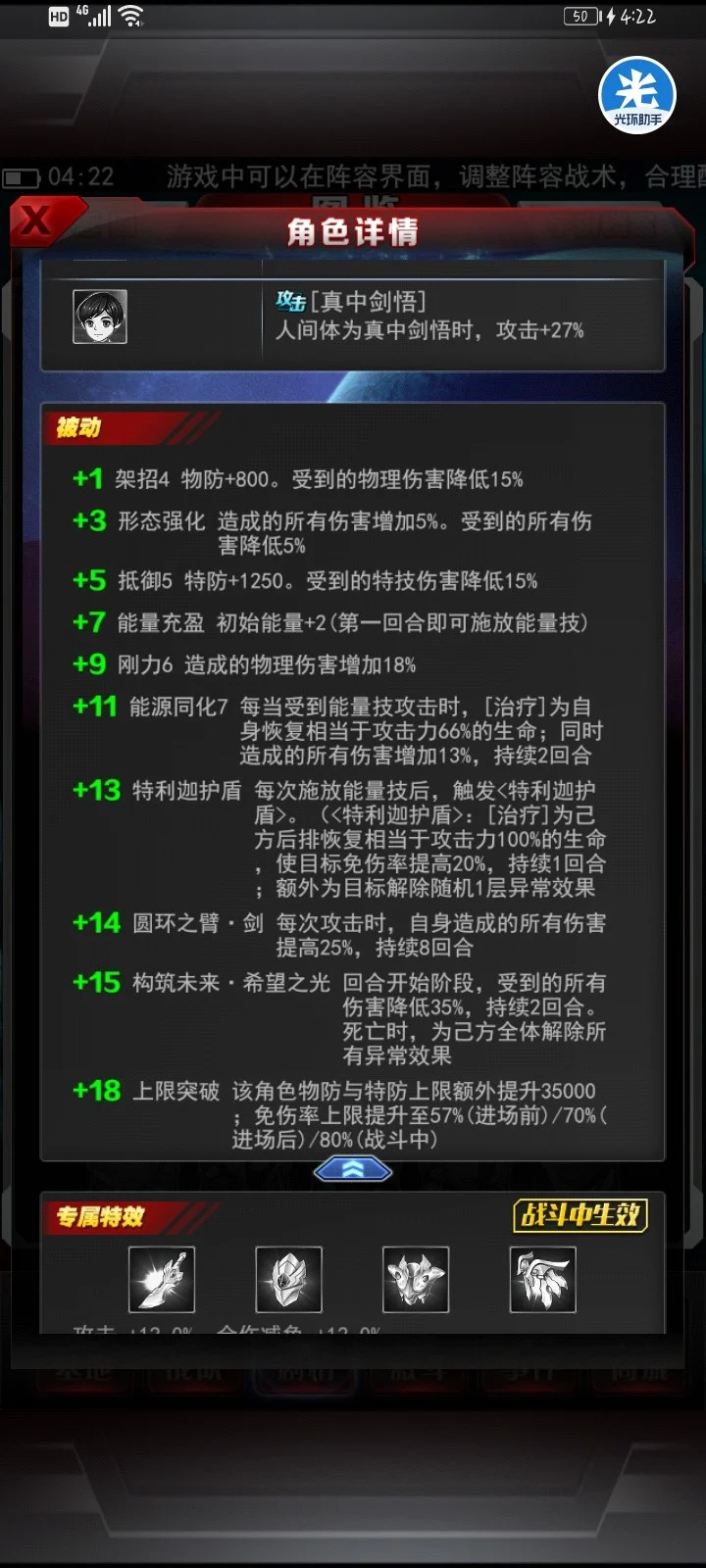Collapse the passive skills list with the blue arrow
The height and width of the screenshot is (1568, 706).
point(353,1169)
